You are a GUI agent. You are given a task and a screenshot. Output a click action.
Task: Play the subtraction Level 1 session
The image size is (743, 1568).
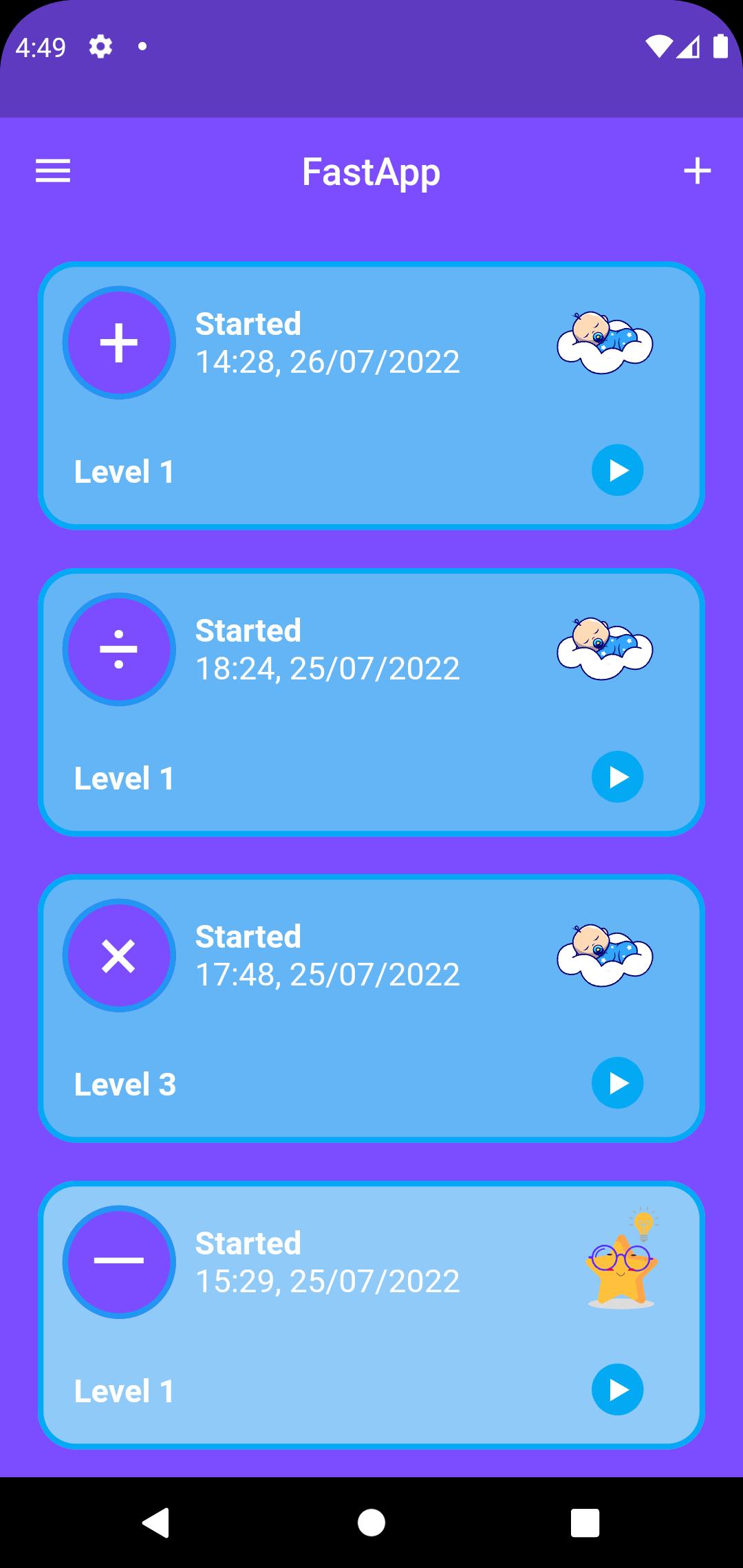[x=617, y=1389]
